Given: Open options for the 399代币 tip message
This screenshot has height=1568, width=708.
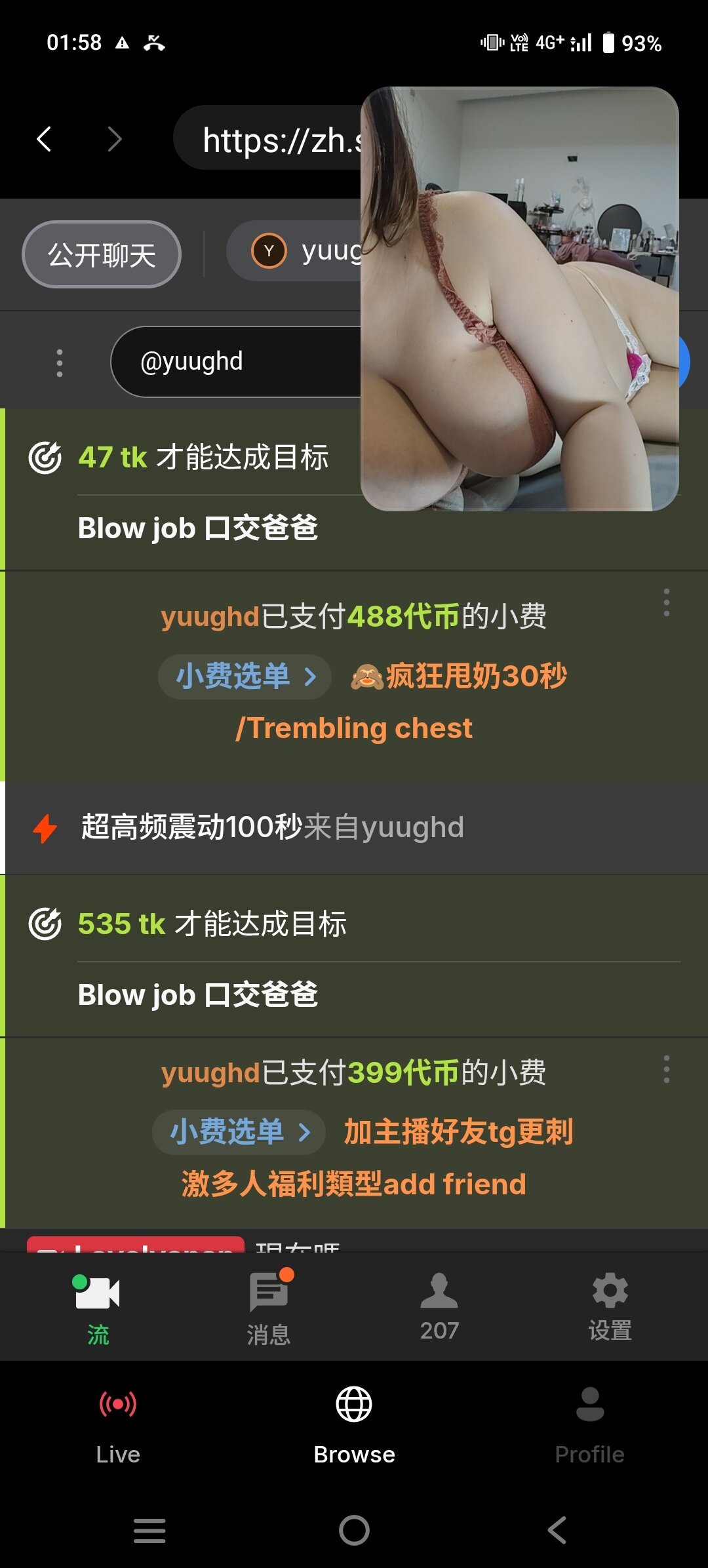Looking at the screenshot, I should click(666, 1069).
